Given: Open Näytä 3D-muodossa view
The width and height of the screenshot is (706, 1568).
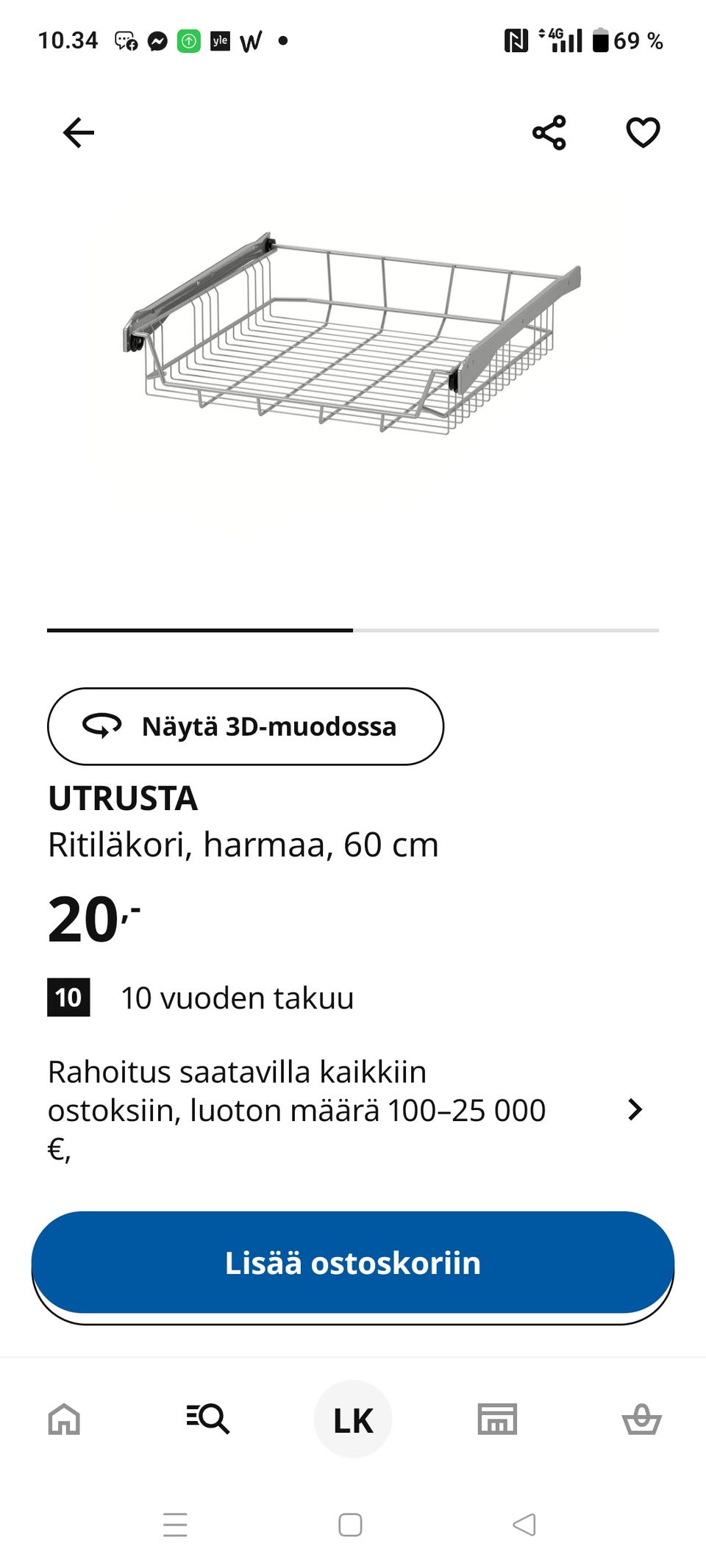Looking at the screenshot, I should 246,726.
